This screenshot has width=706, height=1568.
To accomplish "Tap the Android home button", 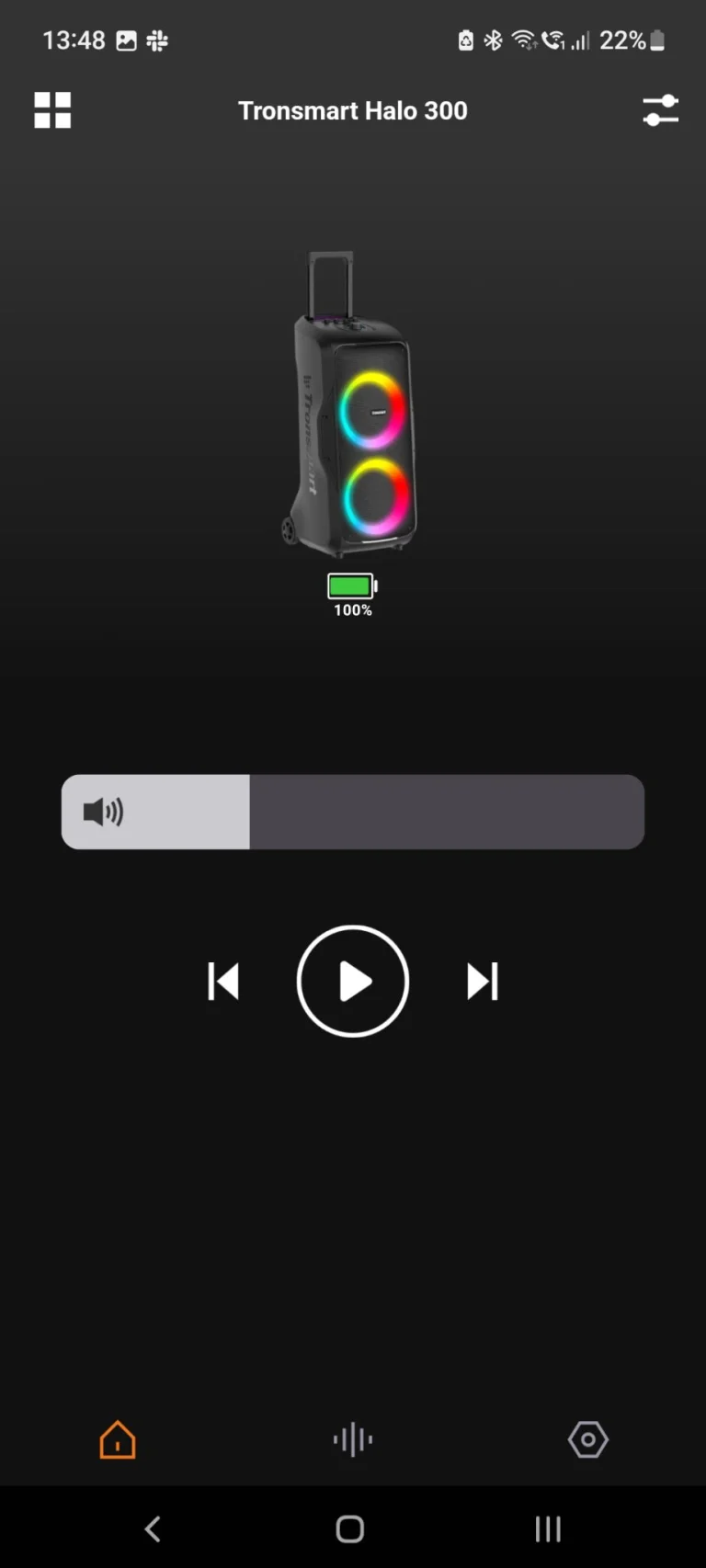I will coord(348,1528).
